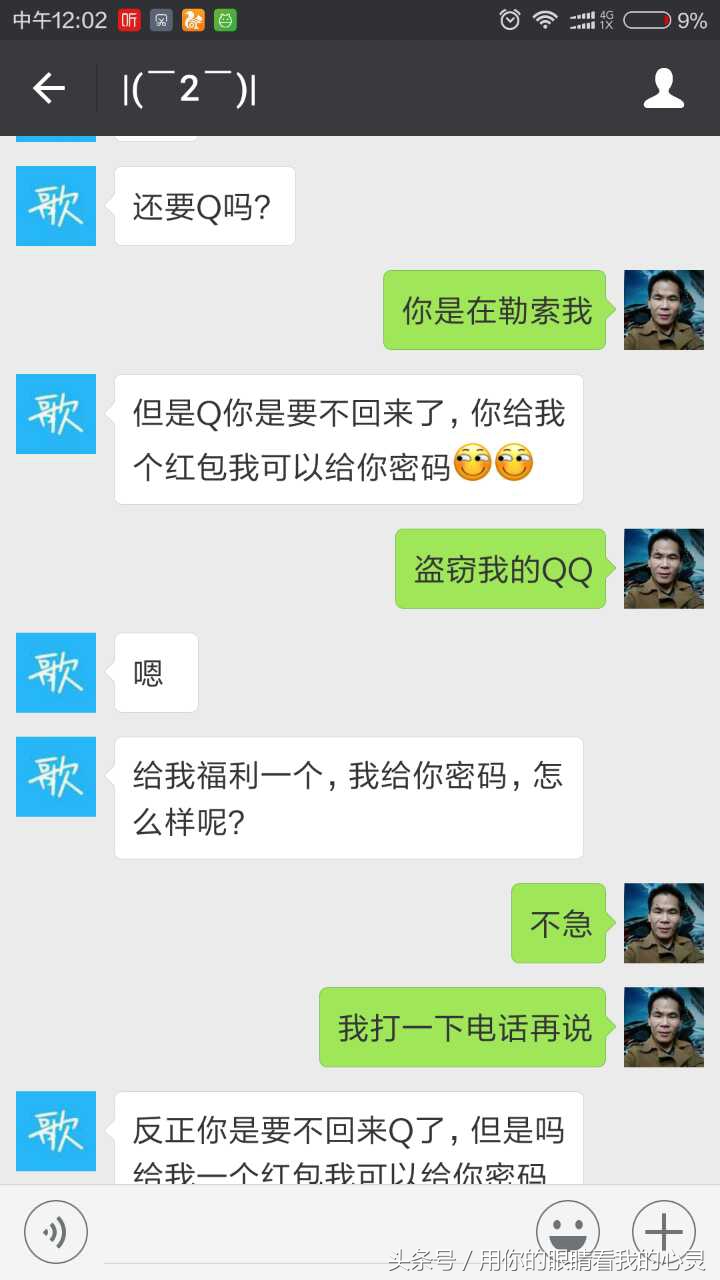Tap the 歌 avatar next to 嗯 reply
Viewport: 720px width, 1280px height.
[55, 673]
